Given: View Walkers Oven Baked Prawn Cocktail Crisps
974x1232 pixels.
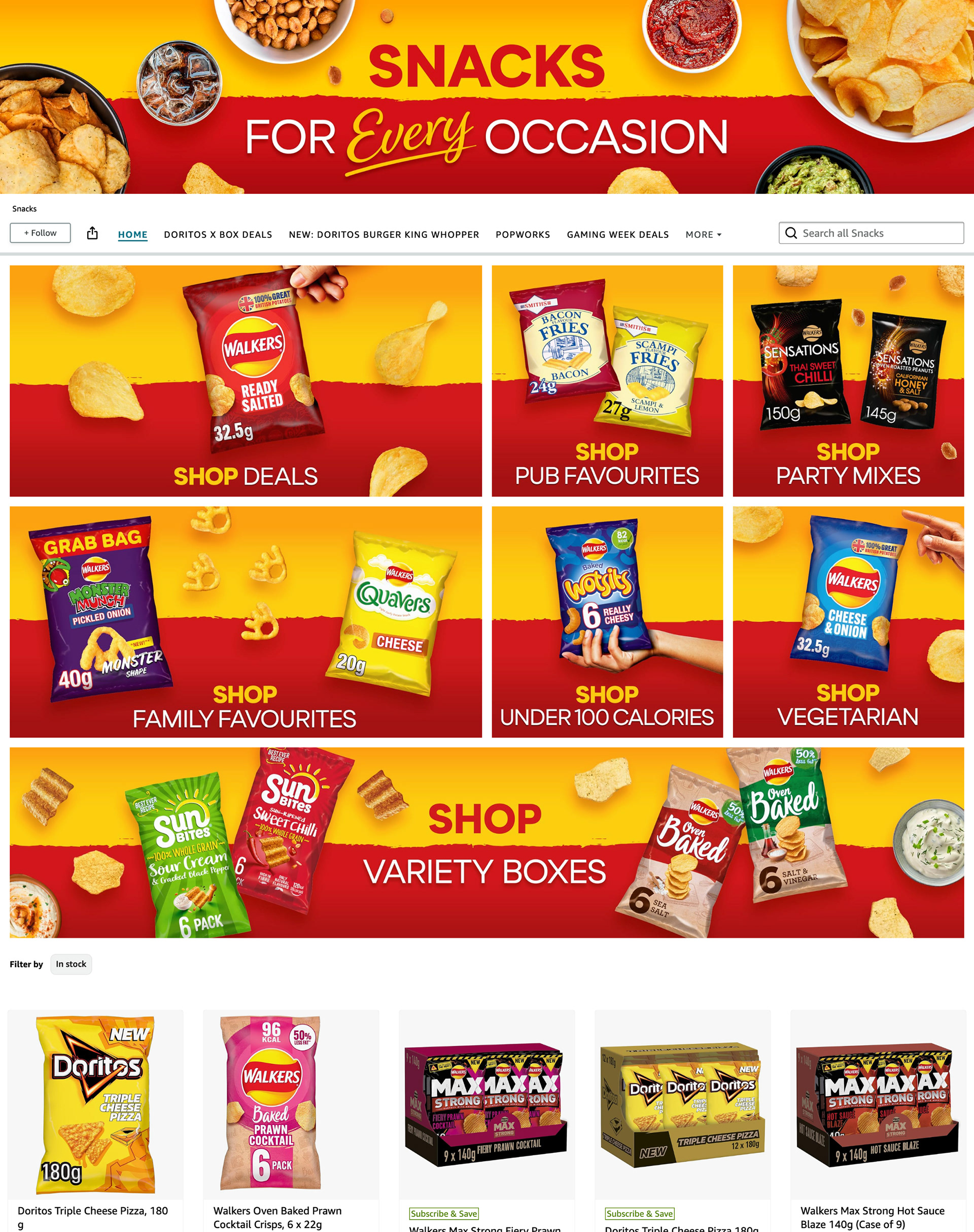Looking at the screenshot, I should [x=291, y=1104].
